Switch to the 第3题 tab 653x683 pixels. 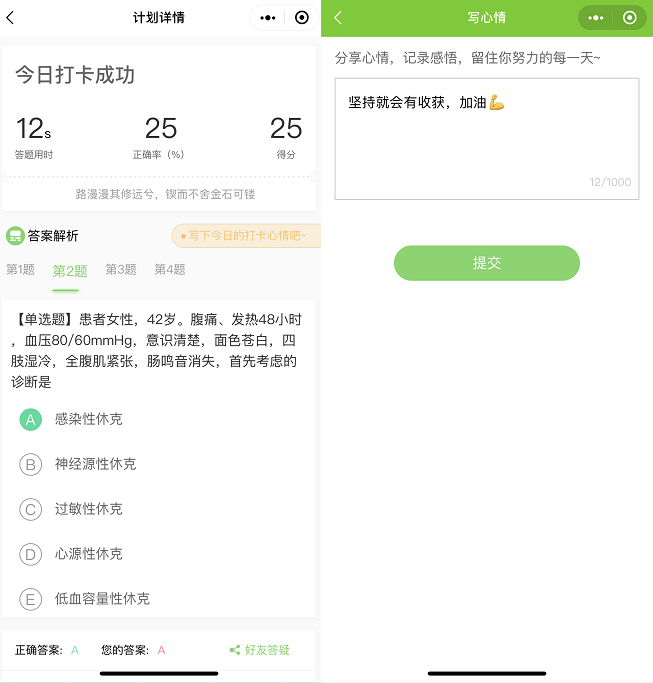(121, 270)
